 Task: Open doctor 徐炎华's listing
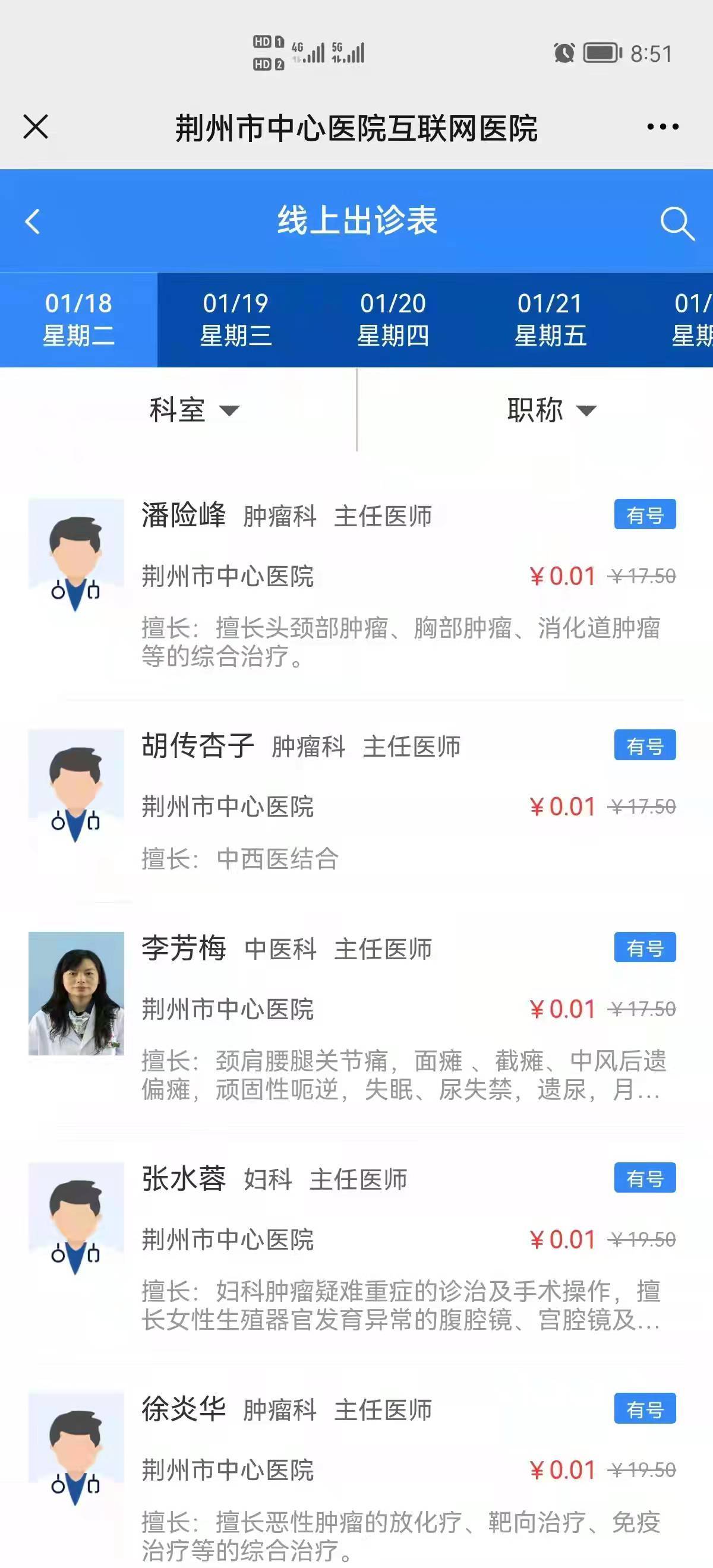184,1410
